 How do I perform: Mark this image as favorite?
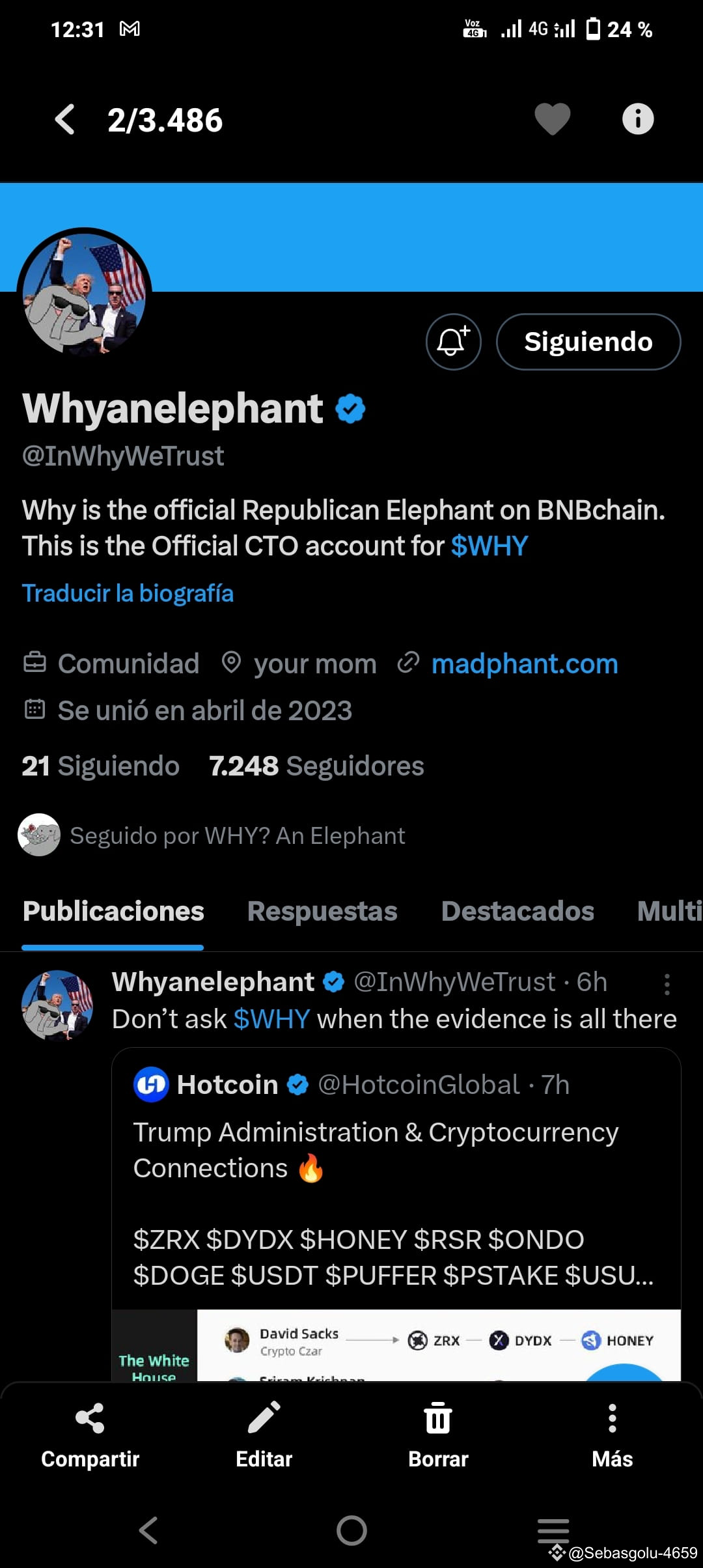point(552,120)
